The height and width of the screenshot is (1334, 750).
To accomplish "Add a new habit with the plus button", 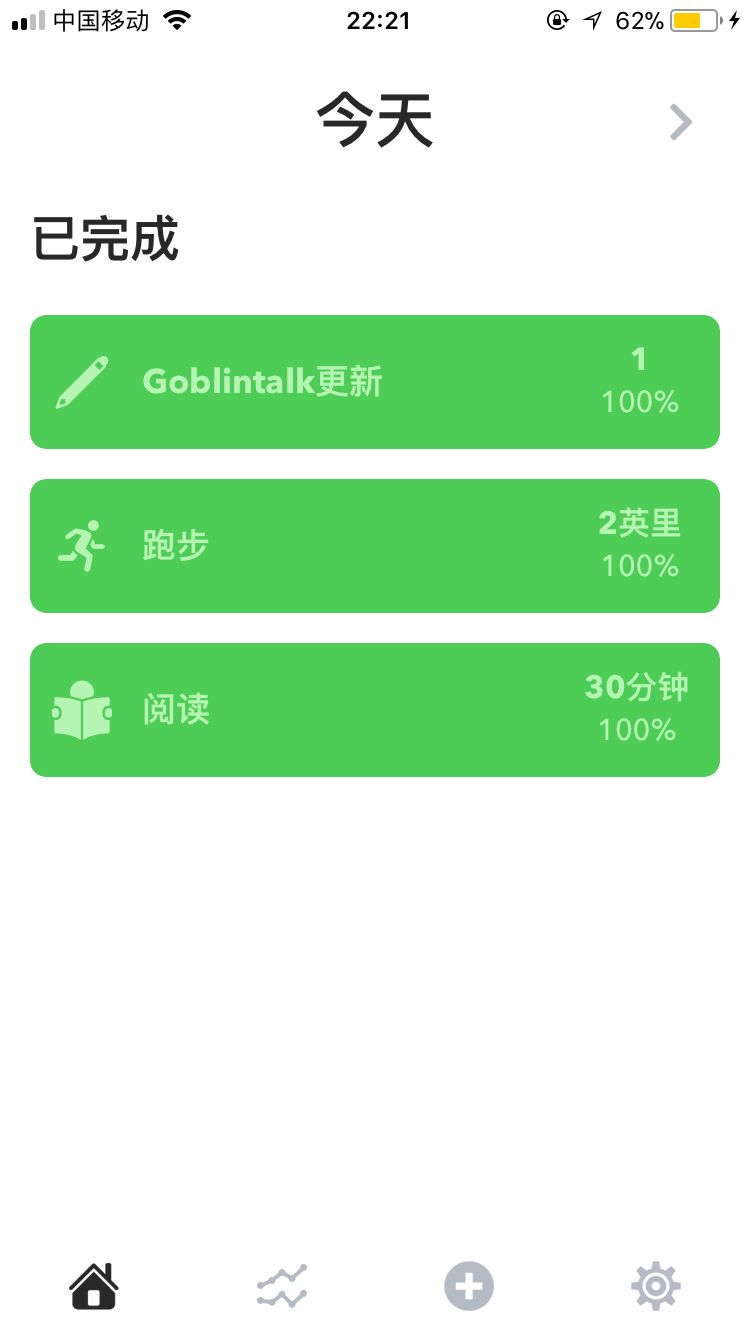I will 469,1286.
